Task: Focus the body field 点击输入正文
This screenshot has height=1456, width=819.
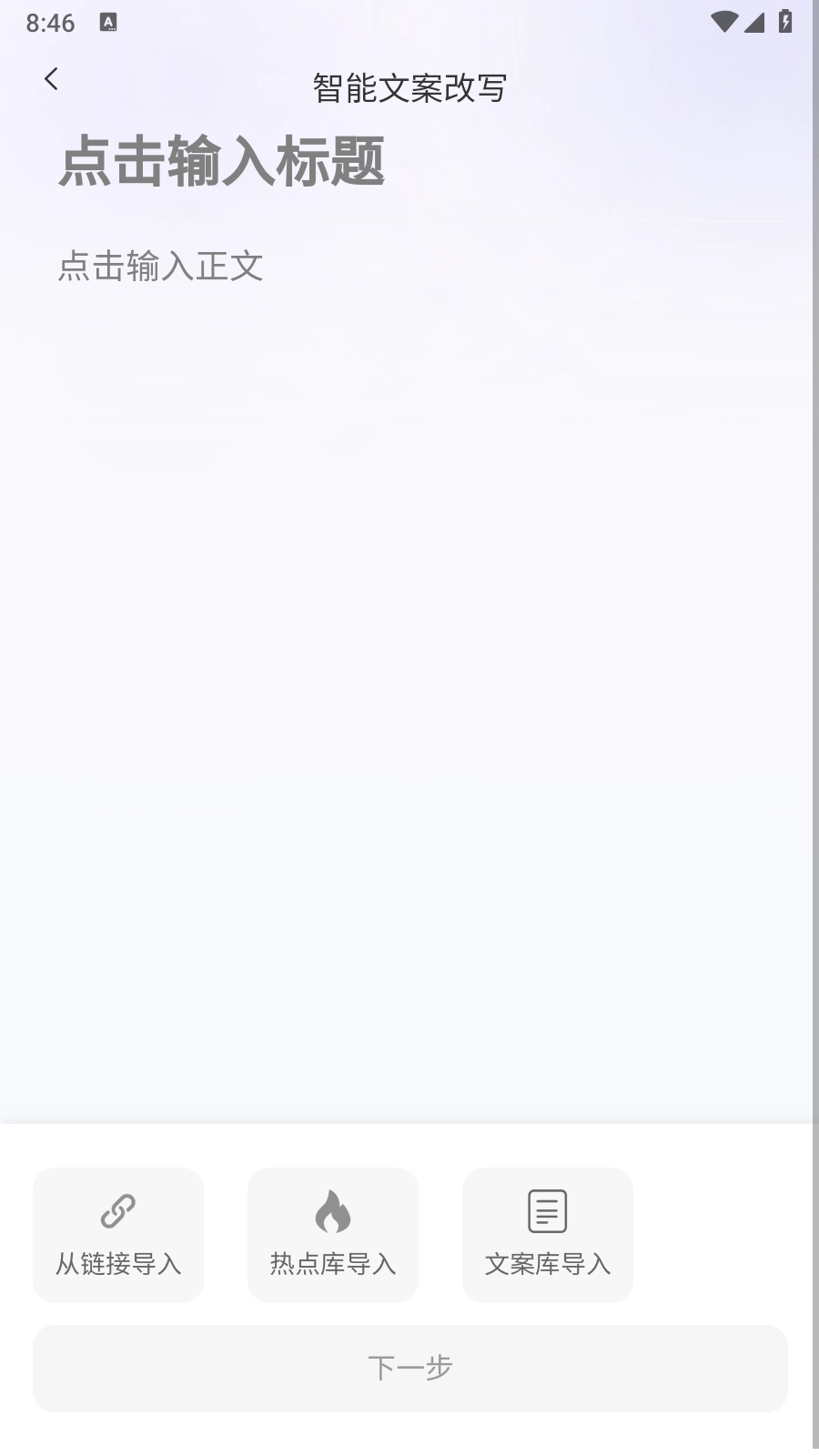Action: click(409, 266)
